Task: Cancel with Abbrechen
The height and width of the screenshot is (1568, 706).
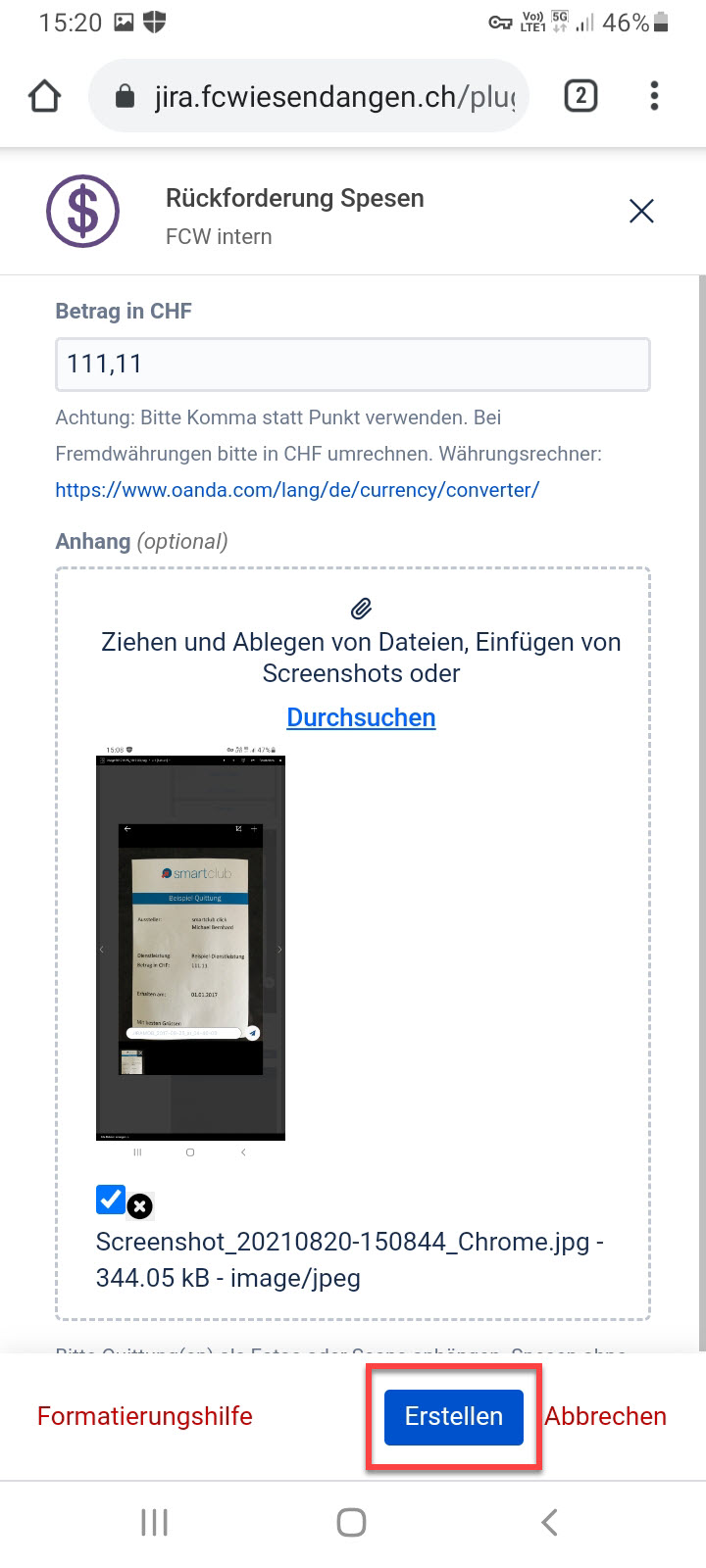Action: [606, 1416]
